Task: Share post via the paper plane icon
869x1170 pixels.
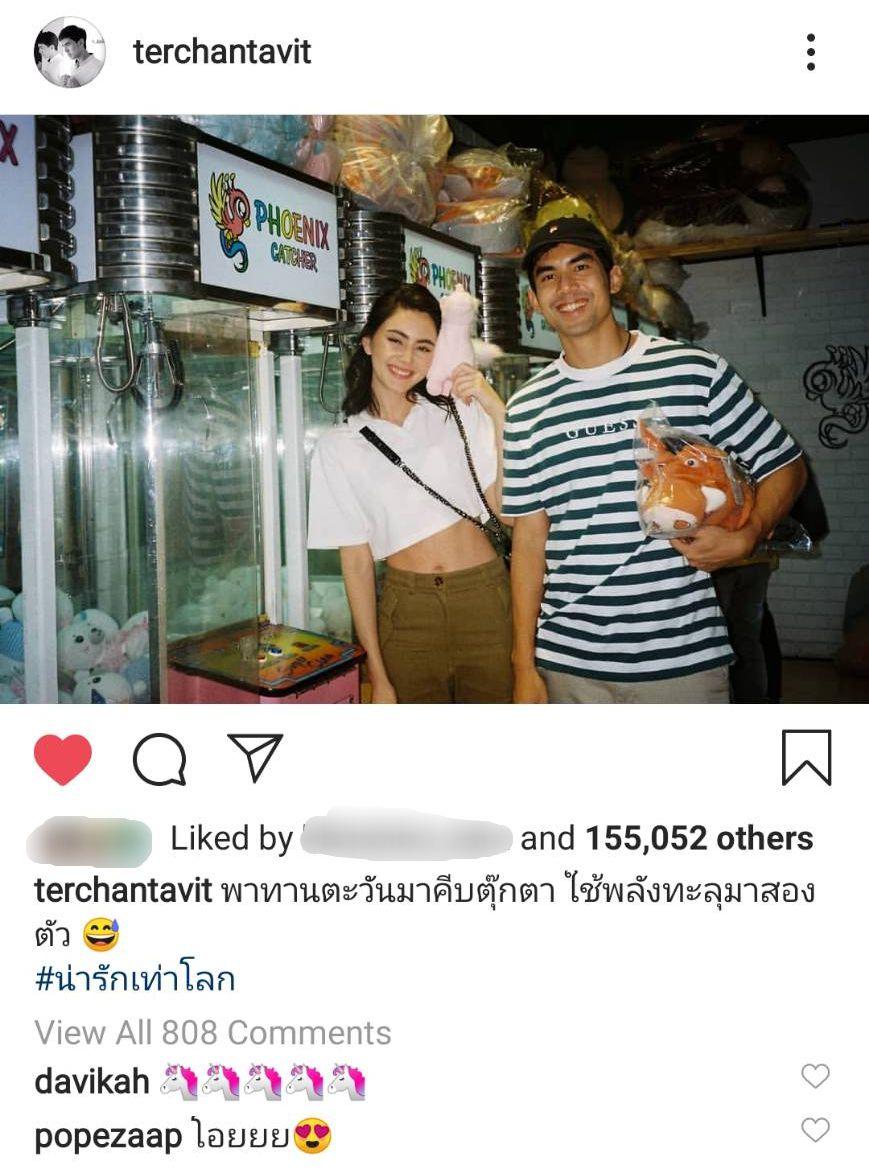Action: click(x=256, y=757)
